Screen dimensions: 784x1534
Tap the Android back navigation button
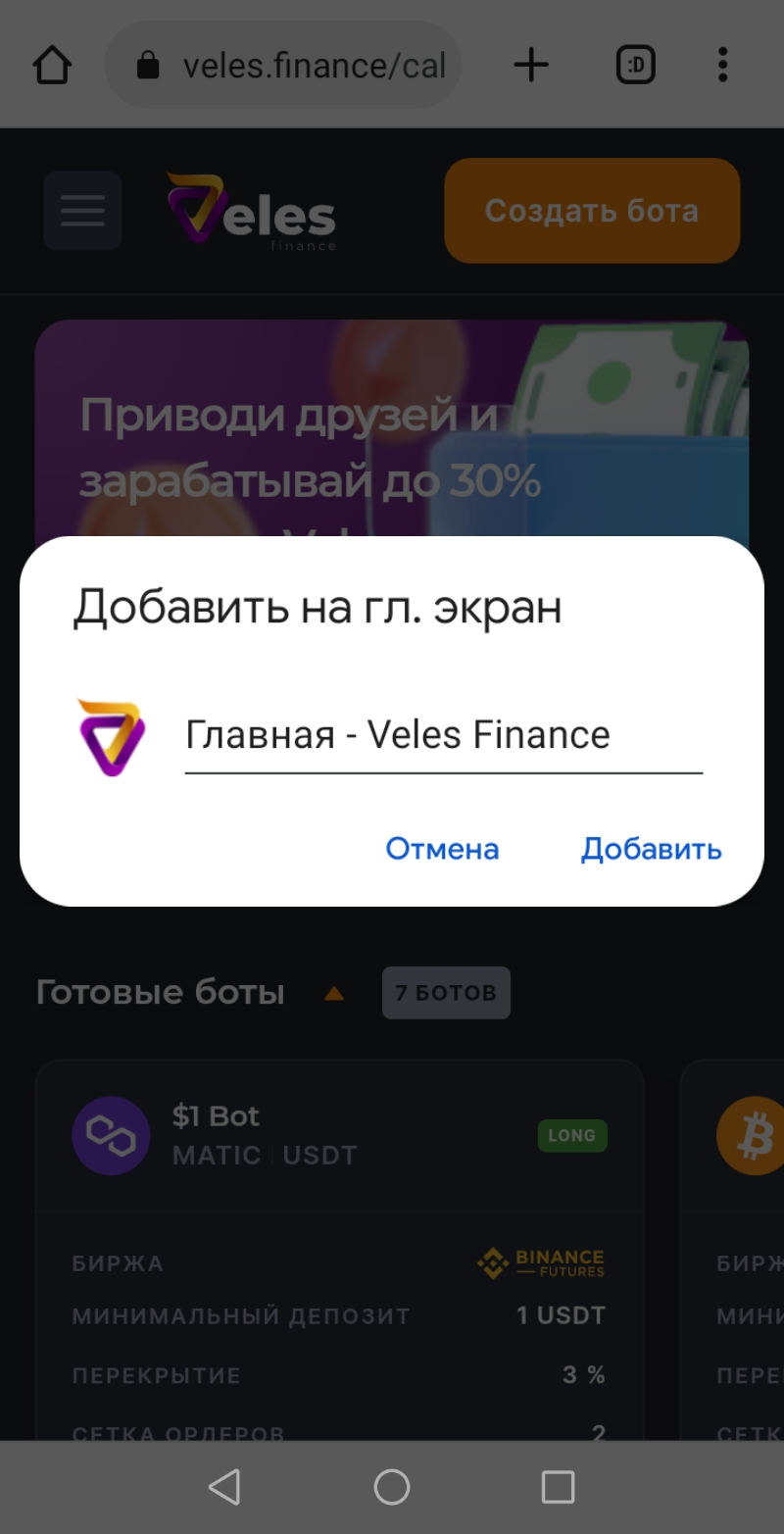[225, 1486]
